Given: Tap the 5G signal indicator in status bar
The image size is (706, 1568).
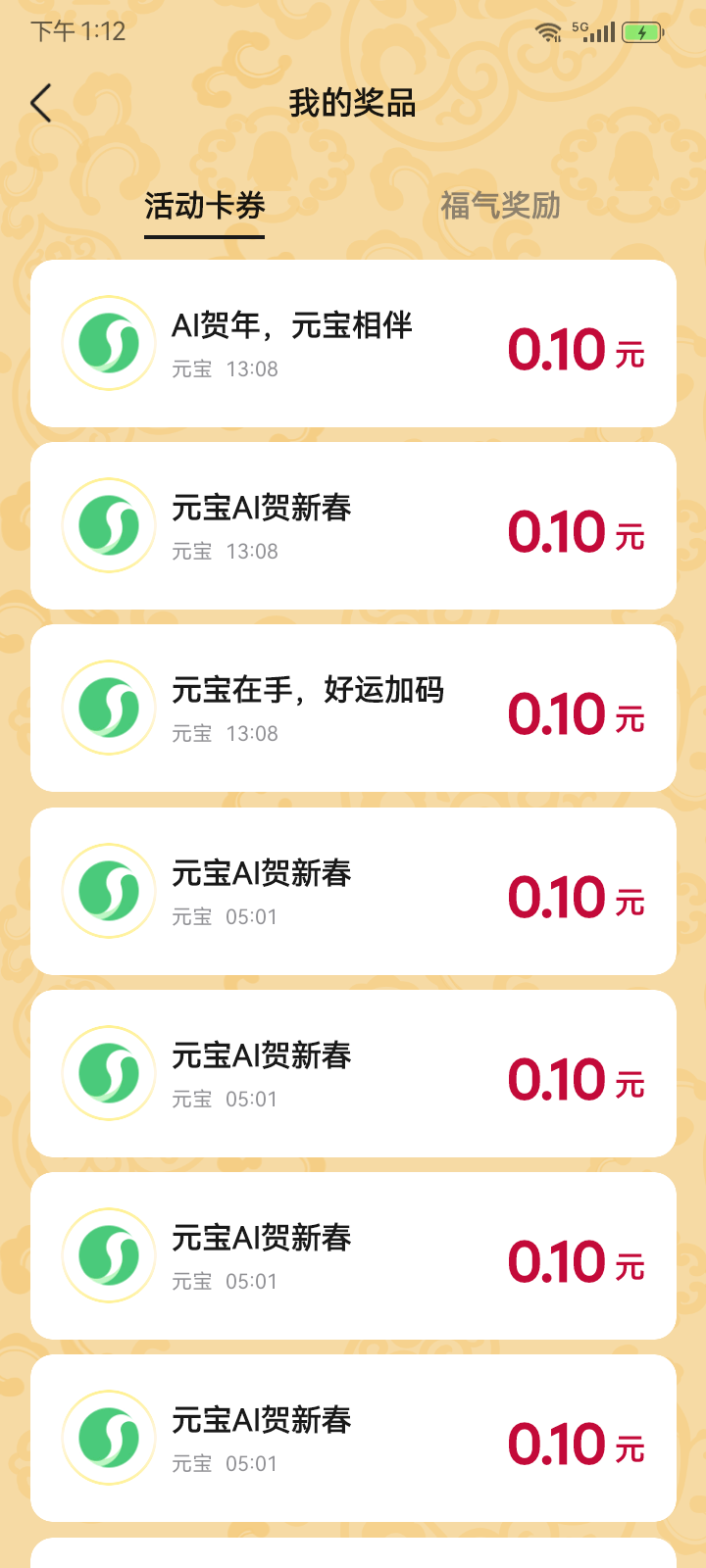Looking at the screenshot, I should click(588, 29).
